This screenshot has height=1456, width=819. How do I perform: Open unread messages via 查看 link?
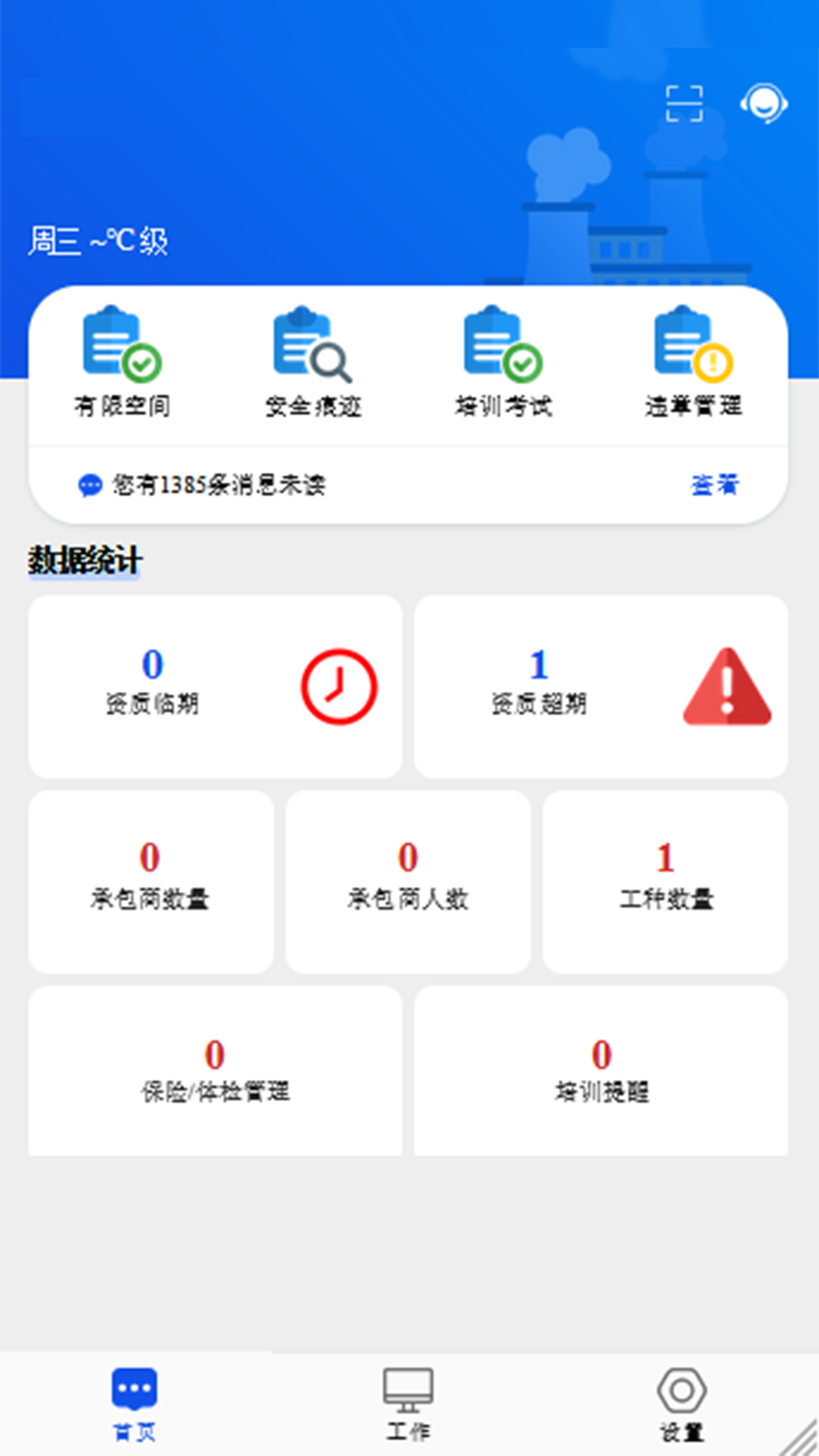(x=714, y=485)
